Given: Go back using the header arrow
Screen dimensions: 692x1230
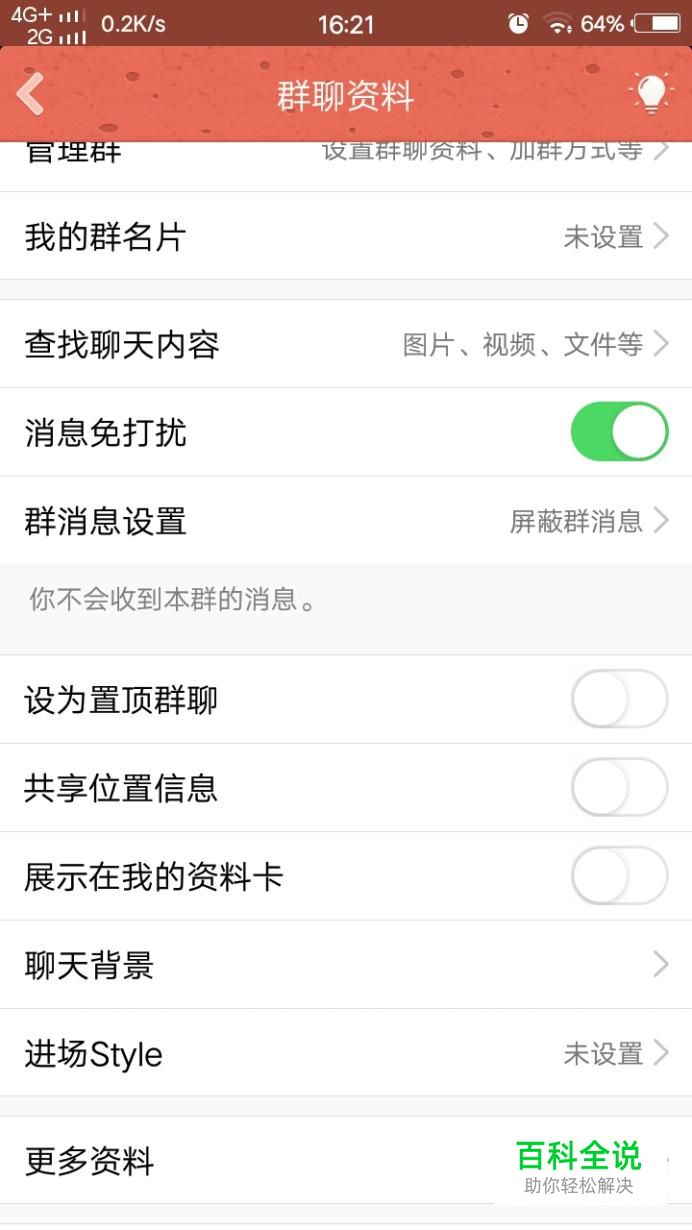Looking at the screenshot, I should (x=31, y=95).
